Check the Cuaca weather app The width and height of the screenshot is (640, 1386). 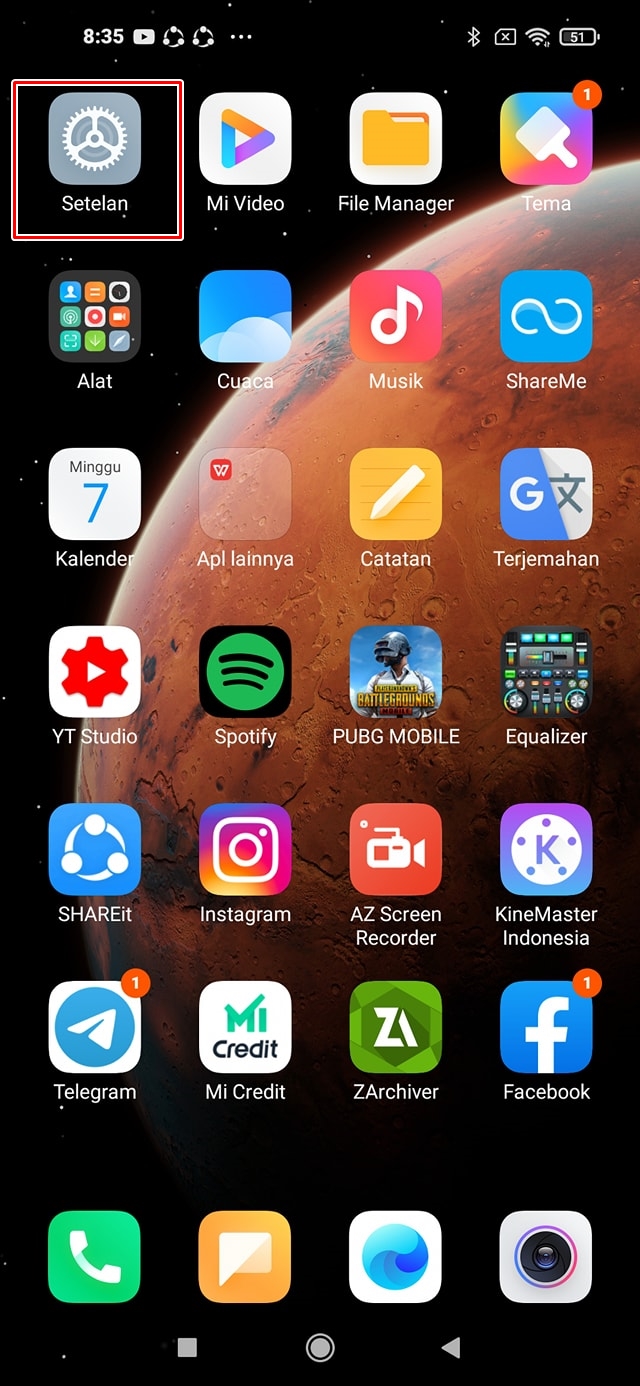point(245,316)
